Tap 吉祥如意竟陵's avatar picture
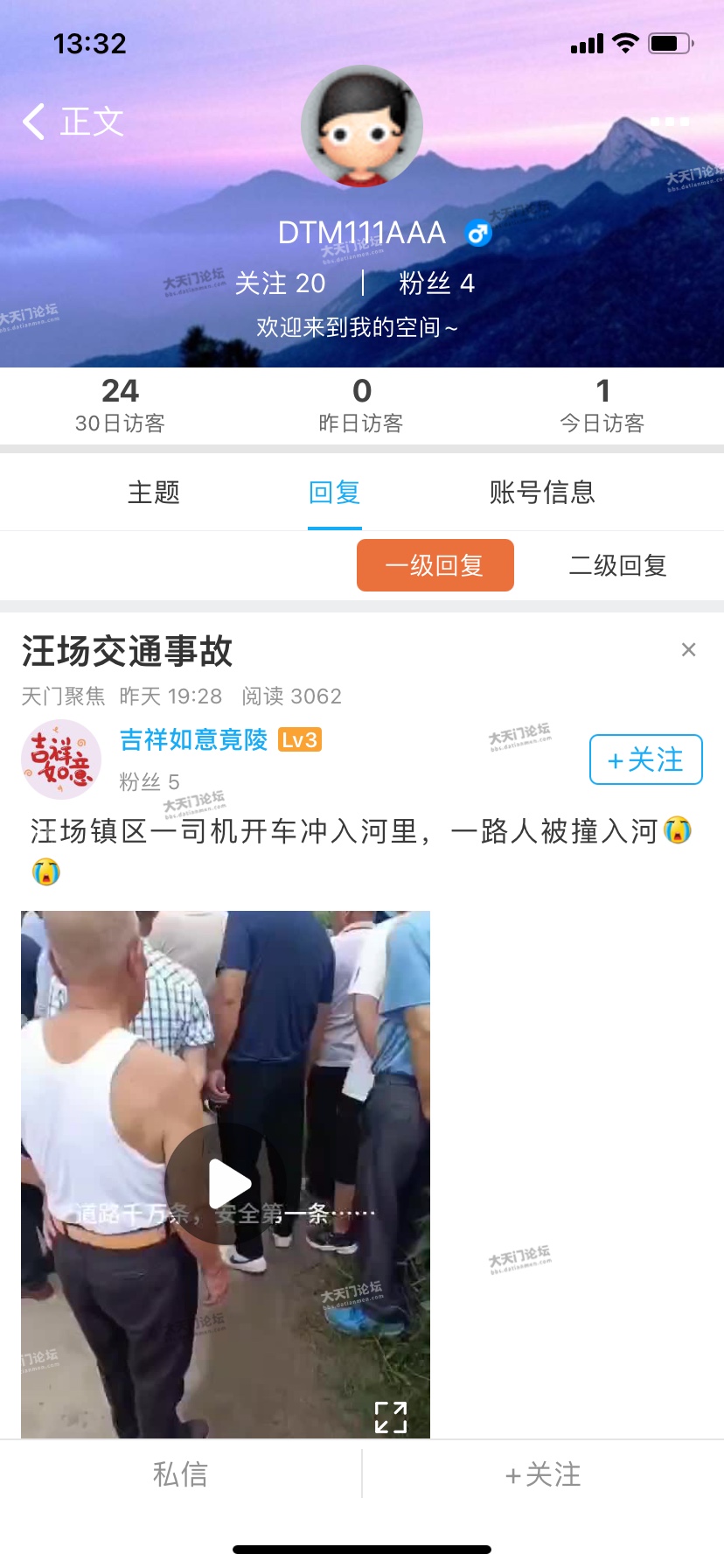Screen dimensions: 724x1568 tap(61, 759)
